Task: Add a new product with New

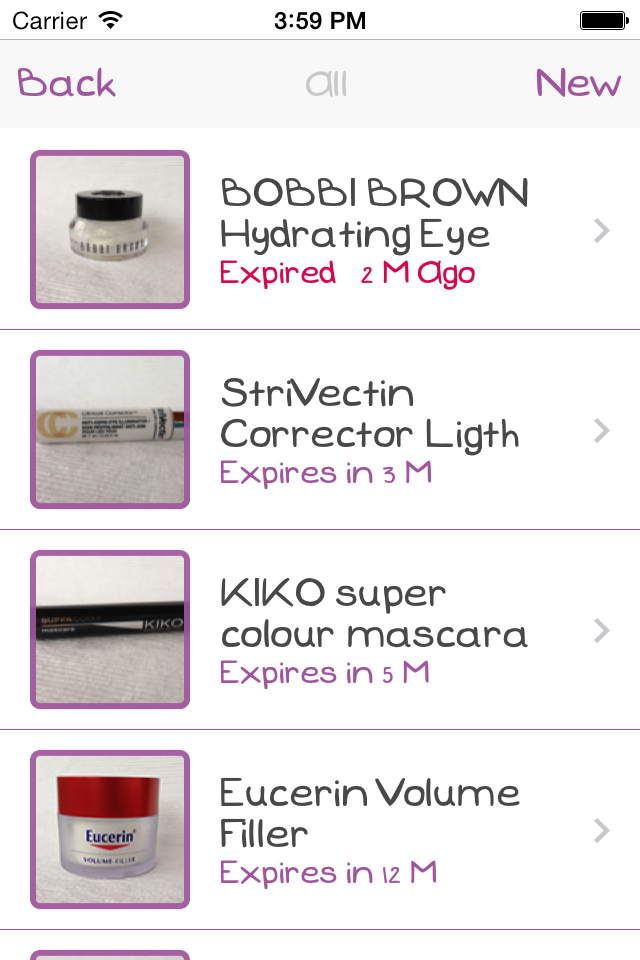Action: click(x=578, y=84)
